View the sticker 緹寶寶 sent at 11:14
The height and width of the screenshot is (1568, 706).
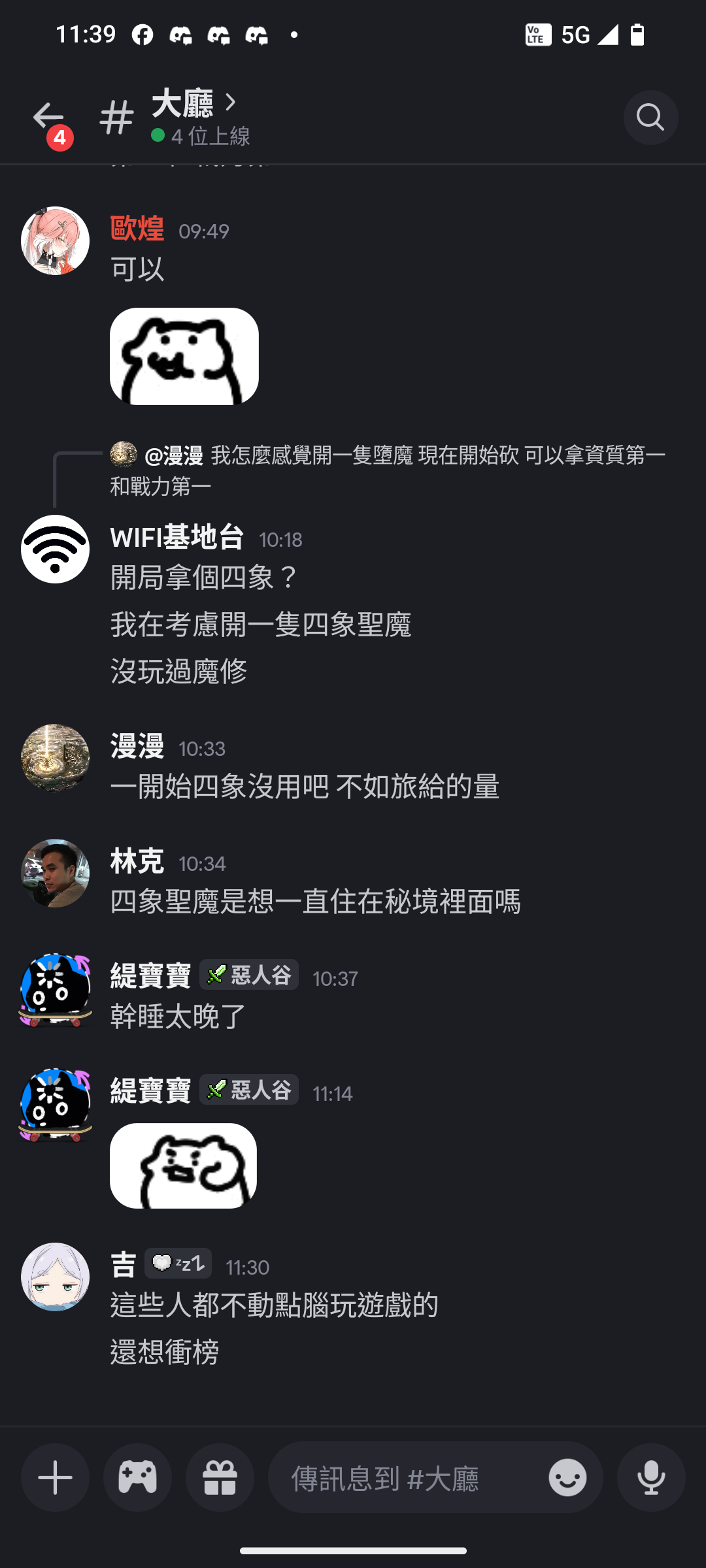[x=183, y=1166]
